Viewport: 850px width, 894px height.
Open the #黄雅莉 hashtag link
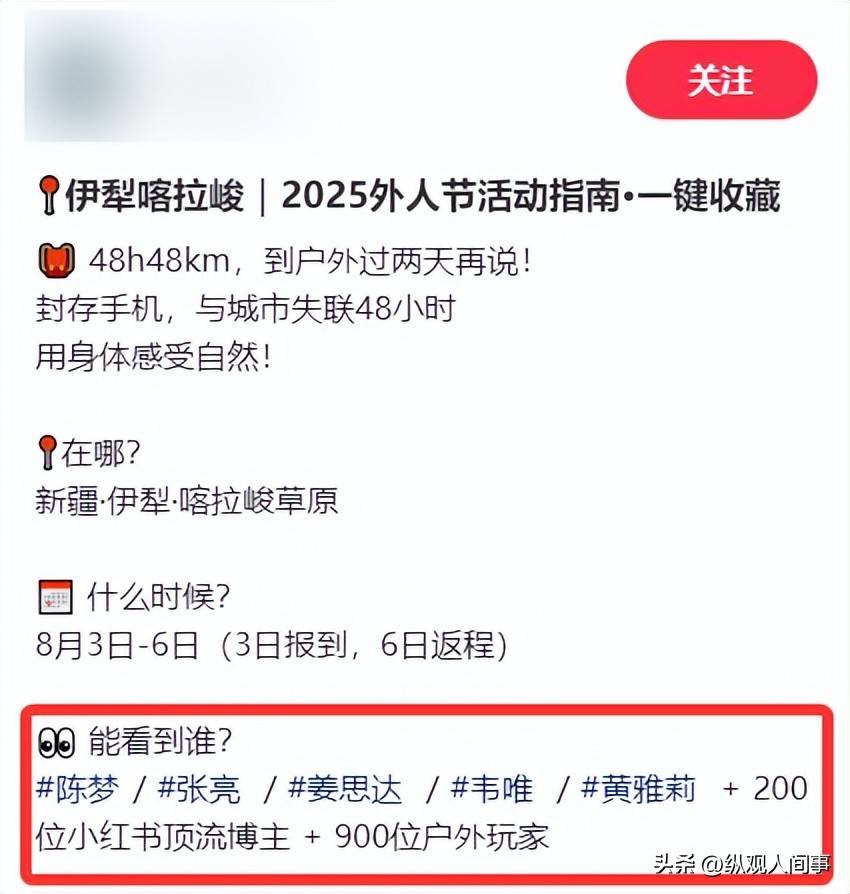(x=639, y=789)
